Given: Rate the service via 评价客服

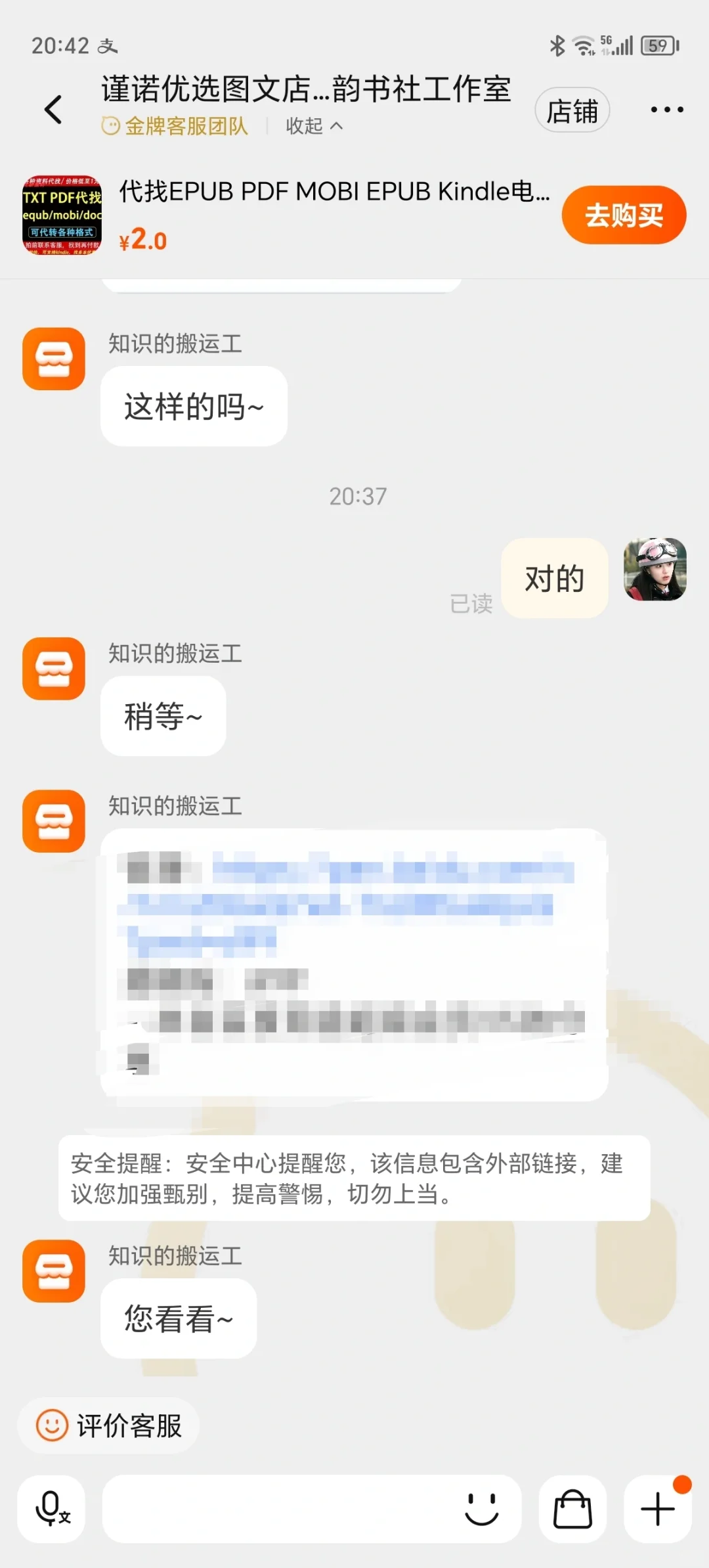Looking at the screenshot, I should (108, 1425).
